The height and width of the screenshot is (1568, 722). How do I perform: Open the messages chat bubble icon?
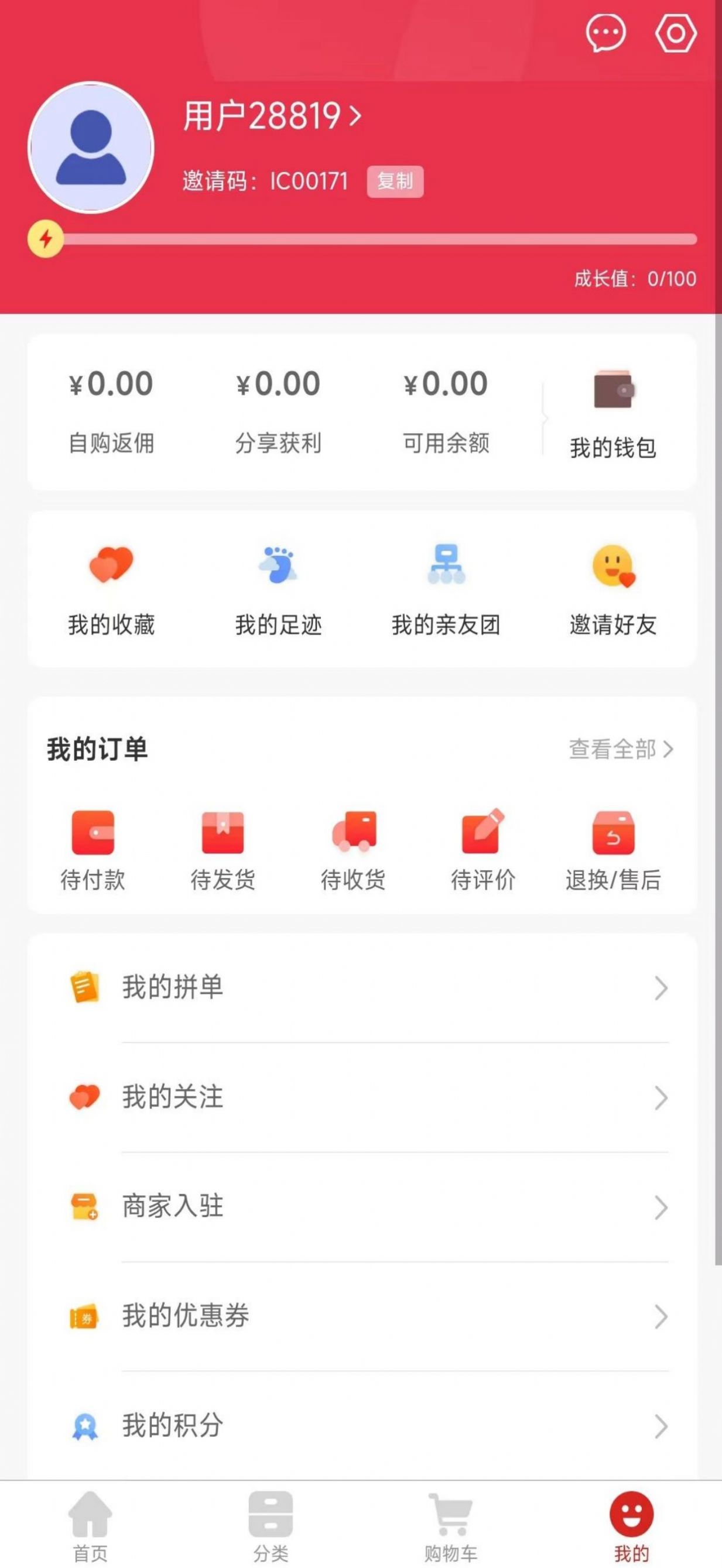pyautogui.click(x=605, y=33)
